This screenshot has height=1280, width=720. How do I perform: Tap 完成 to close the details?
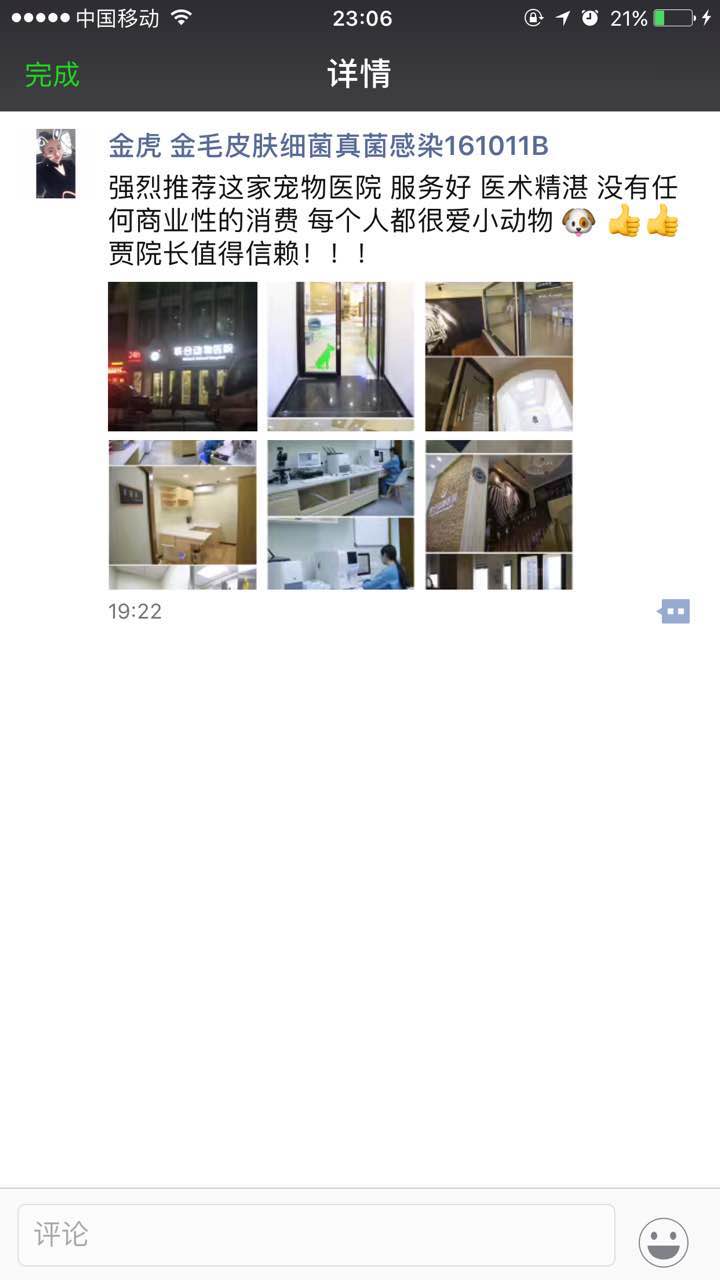(x=52, y=74)
